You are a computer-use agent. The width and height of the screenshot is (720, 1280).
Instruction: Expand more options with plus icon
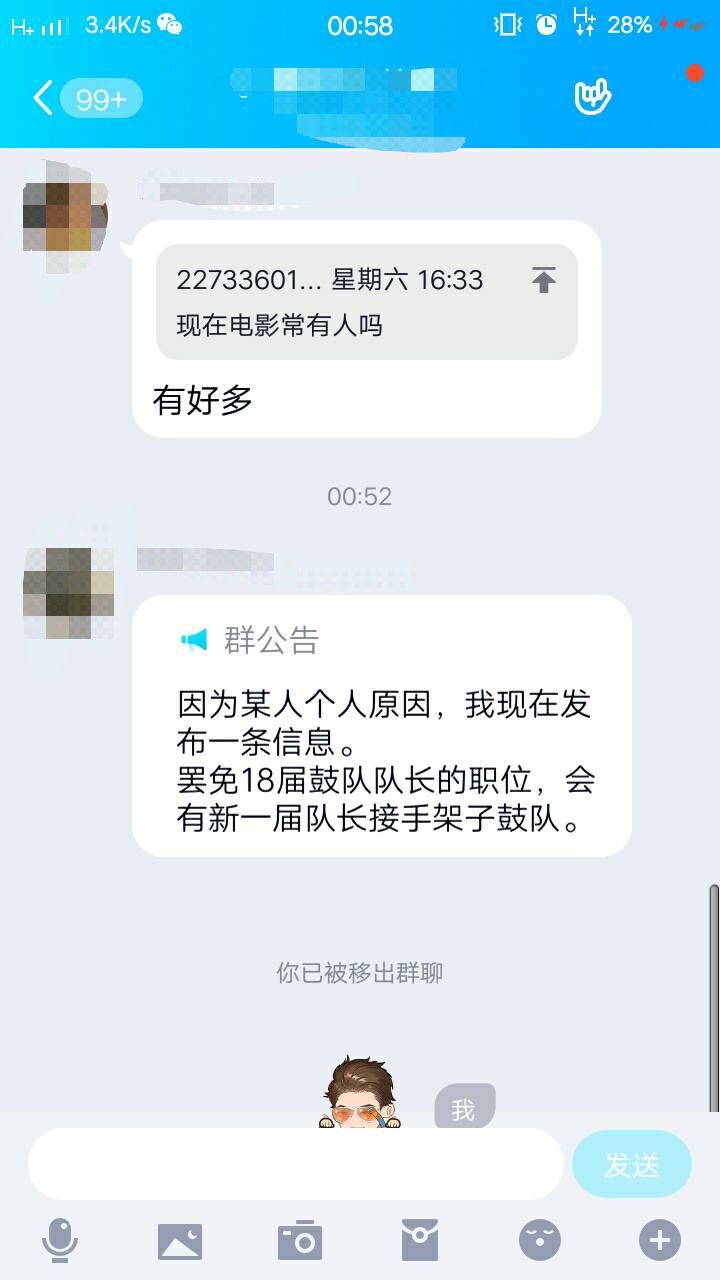(660, 1241)
